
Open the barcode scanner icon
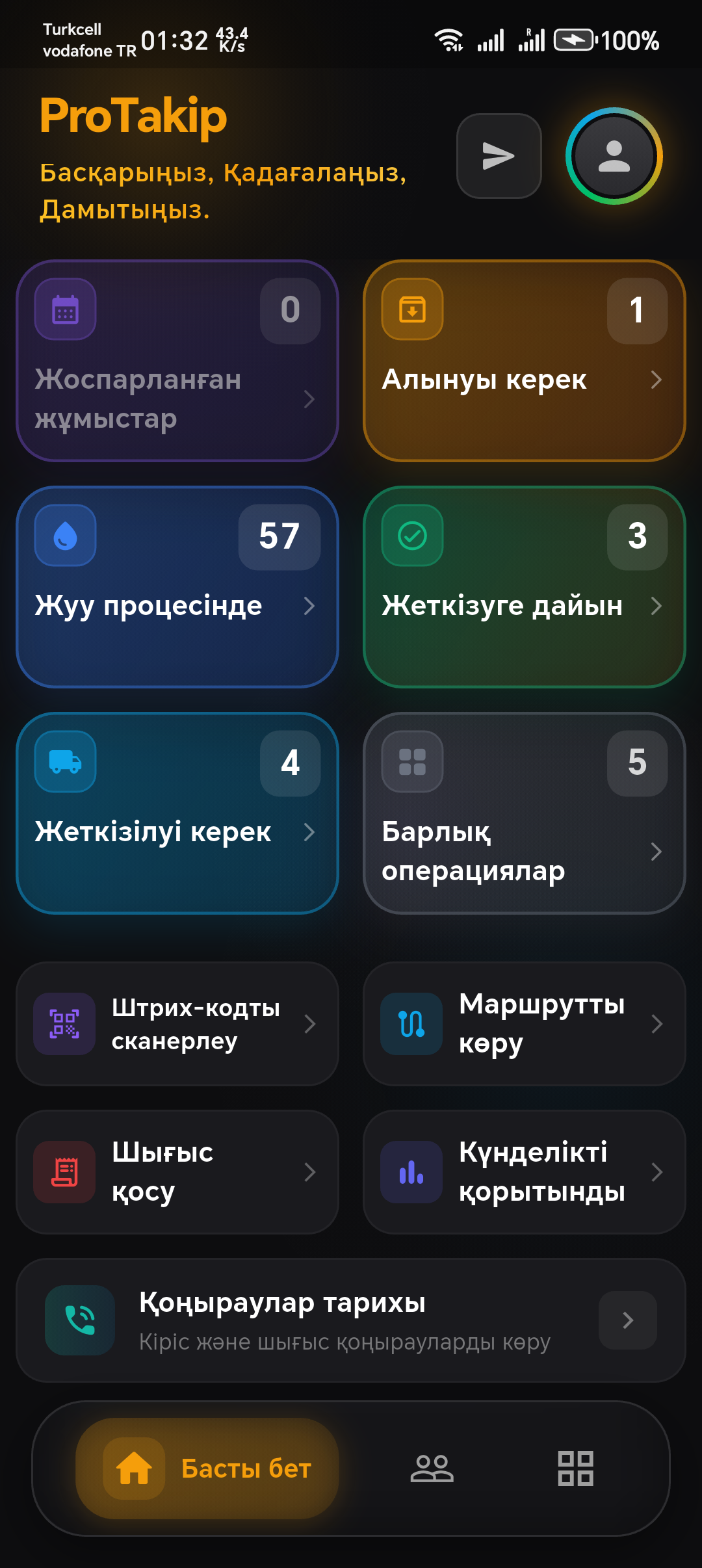[65, 1025]
